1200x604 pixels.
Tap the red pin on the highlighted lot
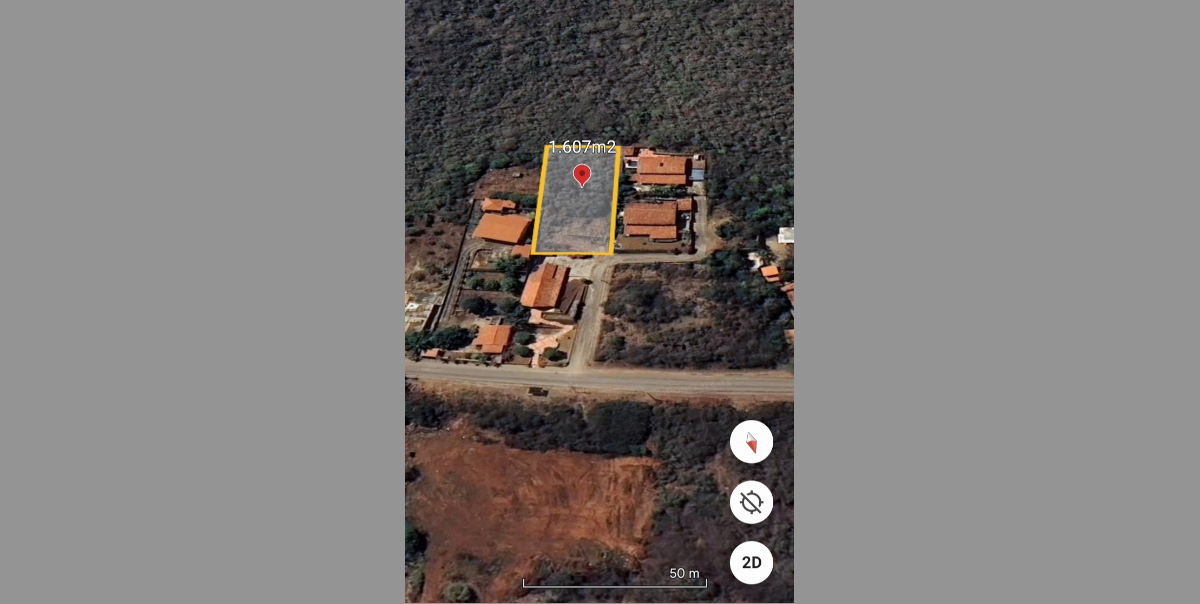(x=581, y=176)
